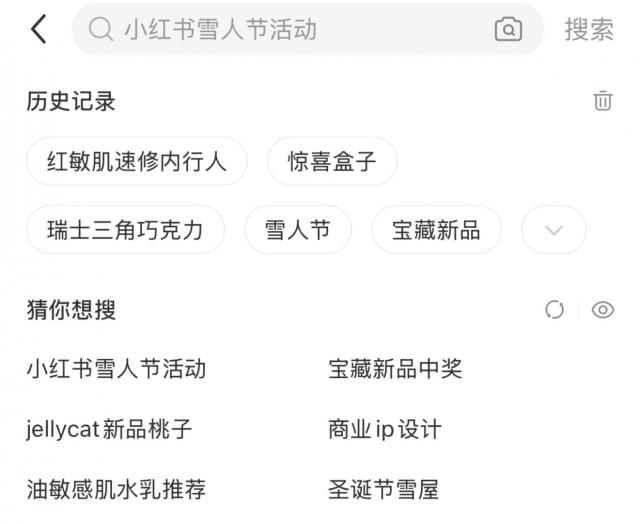Hide the 猜你想搜 suggestions
The image size is (640, 524).
coord(602,310)
